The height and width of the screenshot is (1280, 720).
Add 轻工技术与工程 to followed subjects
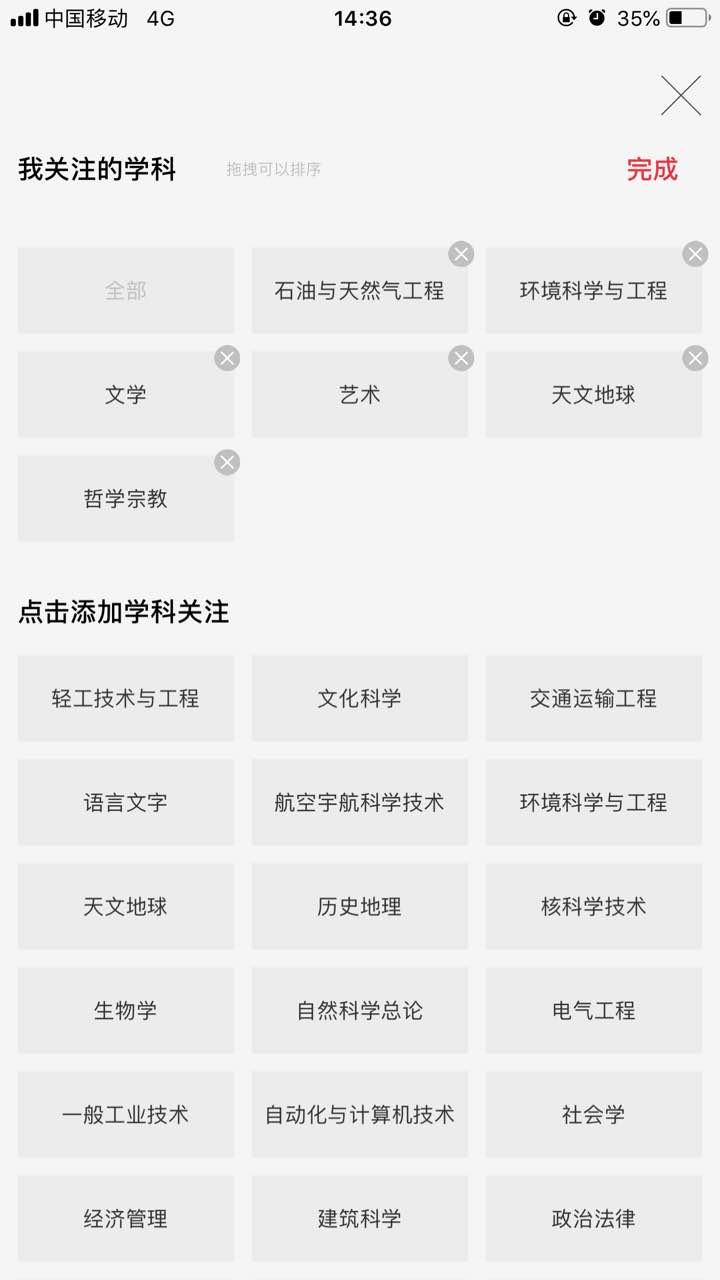126,698
